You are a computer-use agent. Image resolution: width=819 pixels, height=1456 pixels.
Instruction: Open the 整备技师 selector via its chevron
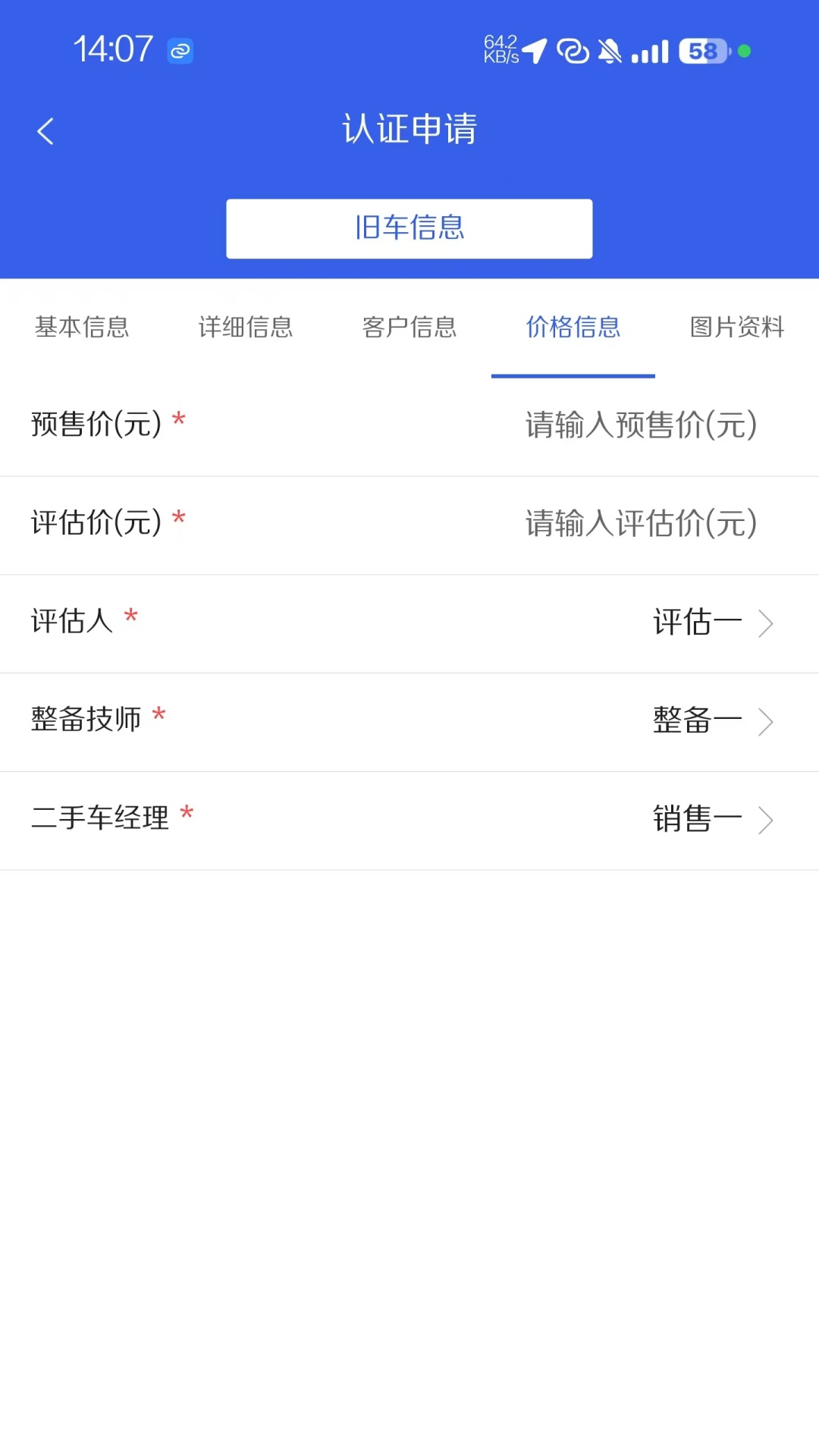tap(766, 722)
